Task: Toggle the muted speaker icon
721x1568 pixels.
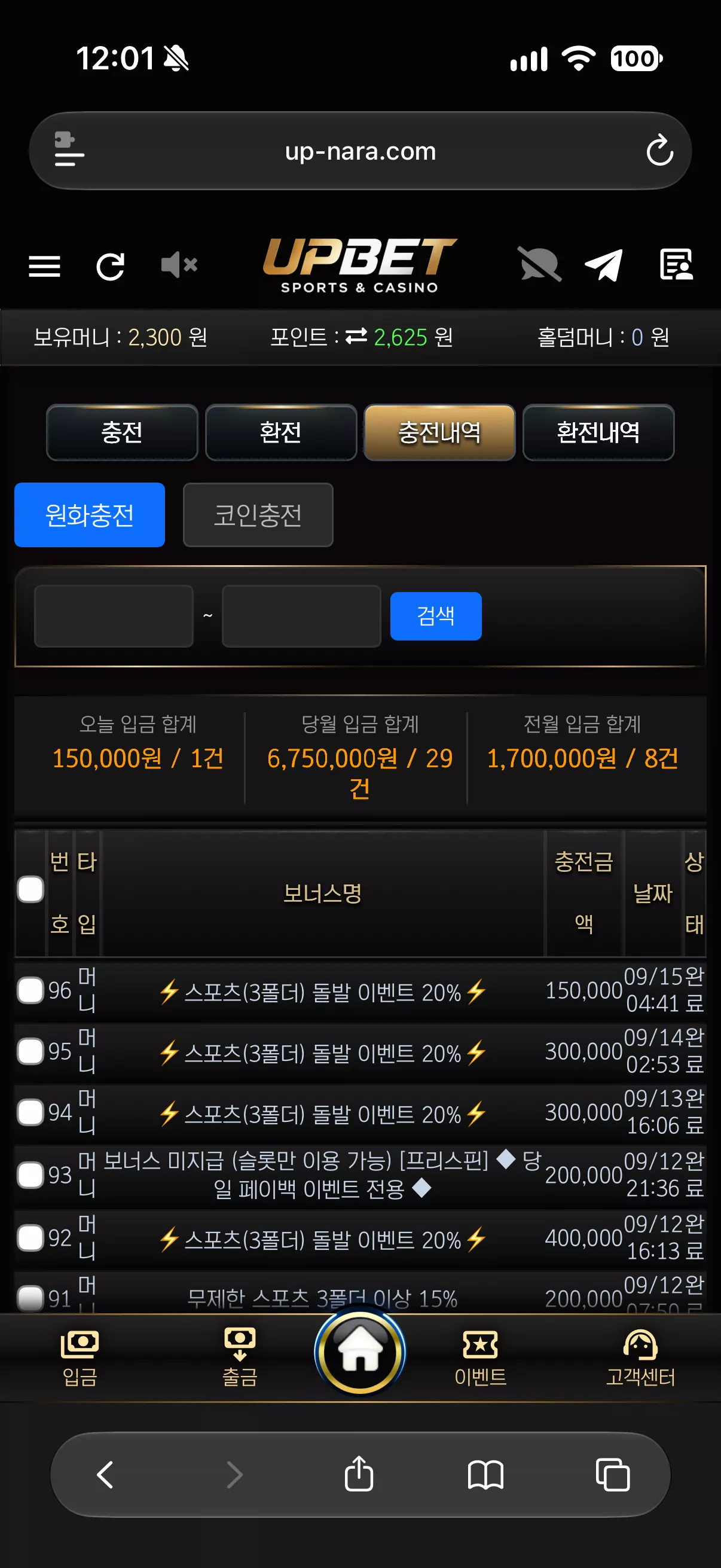Action: 179,265
